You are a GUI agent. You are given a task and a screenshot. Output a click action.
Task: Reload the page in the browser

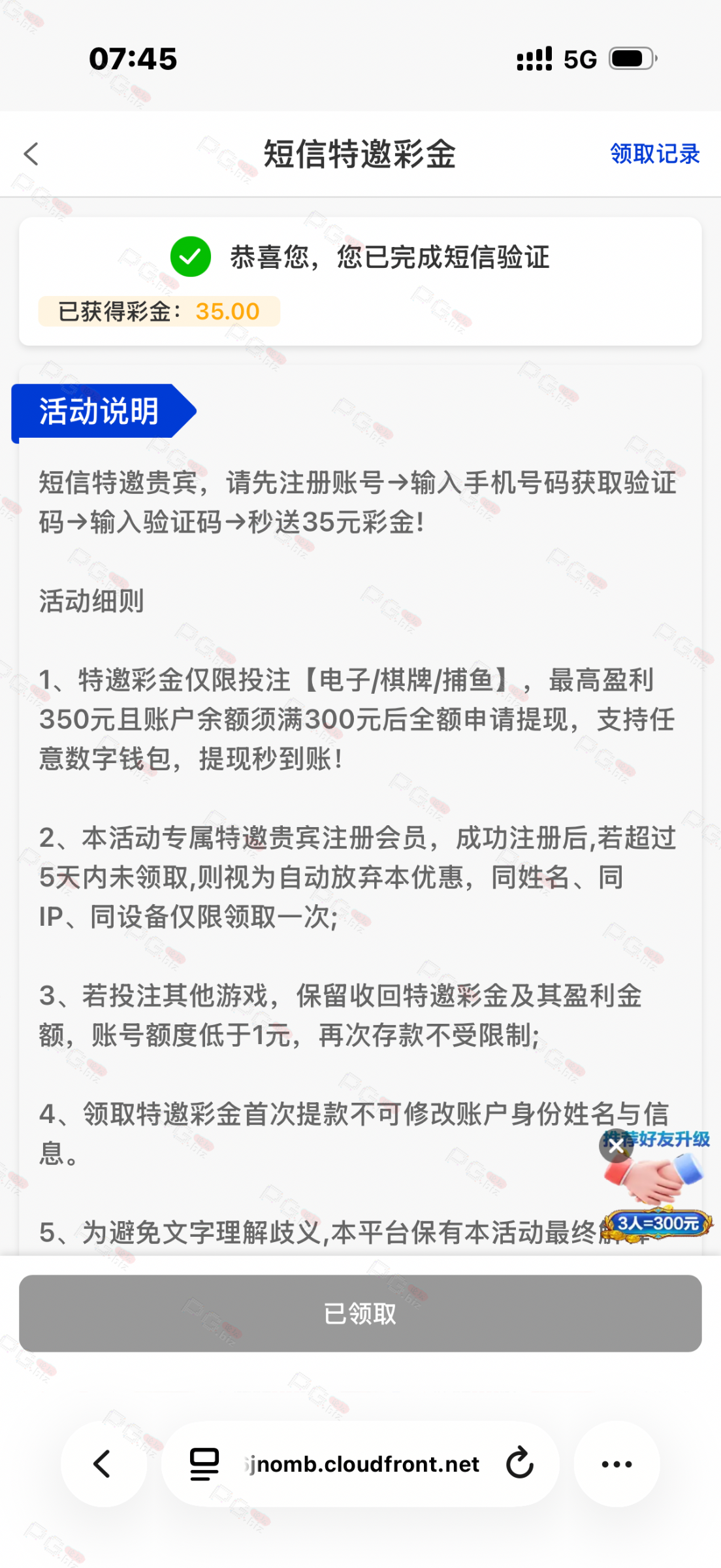pos(520,1464)
